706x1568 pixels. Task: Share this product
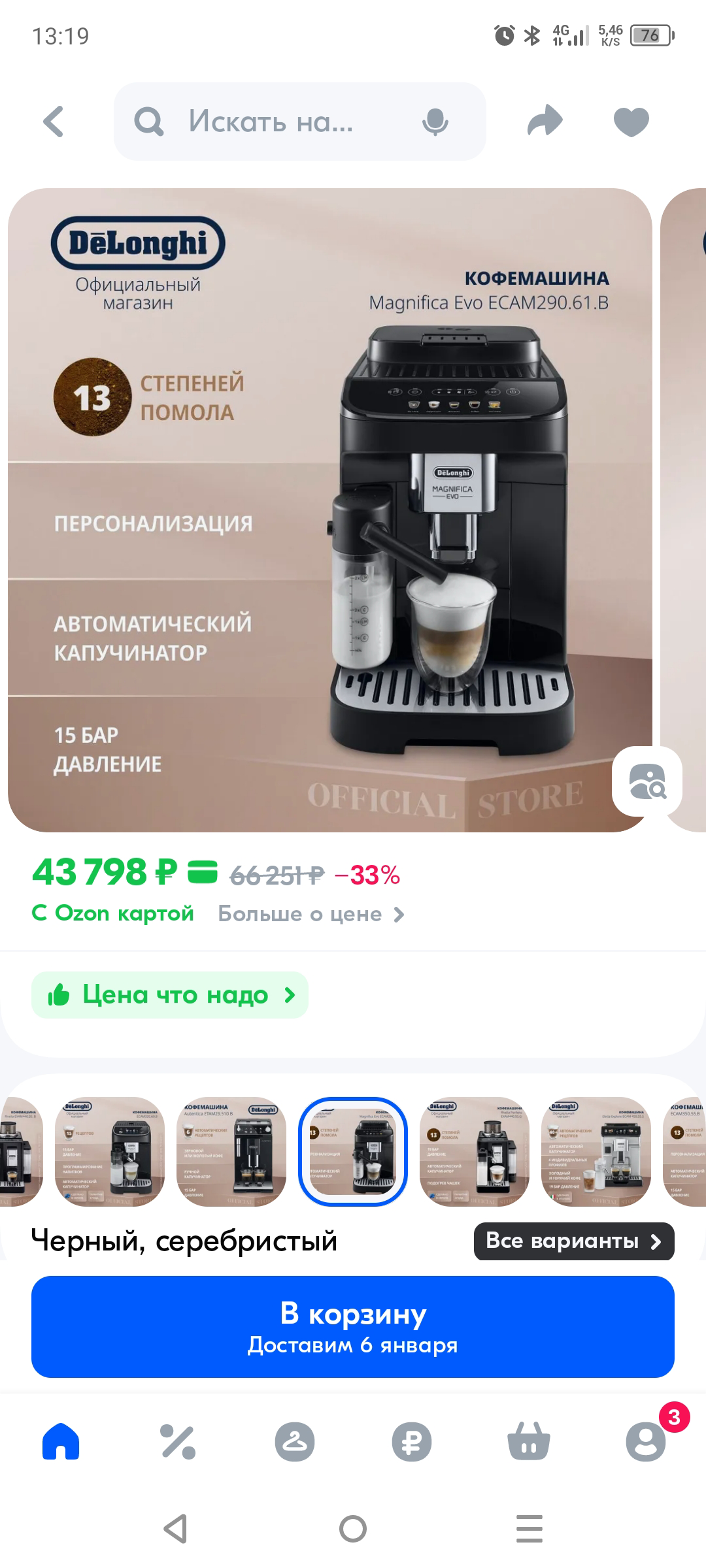pyautogui.click(x=545, y=122)
